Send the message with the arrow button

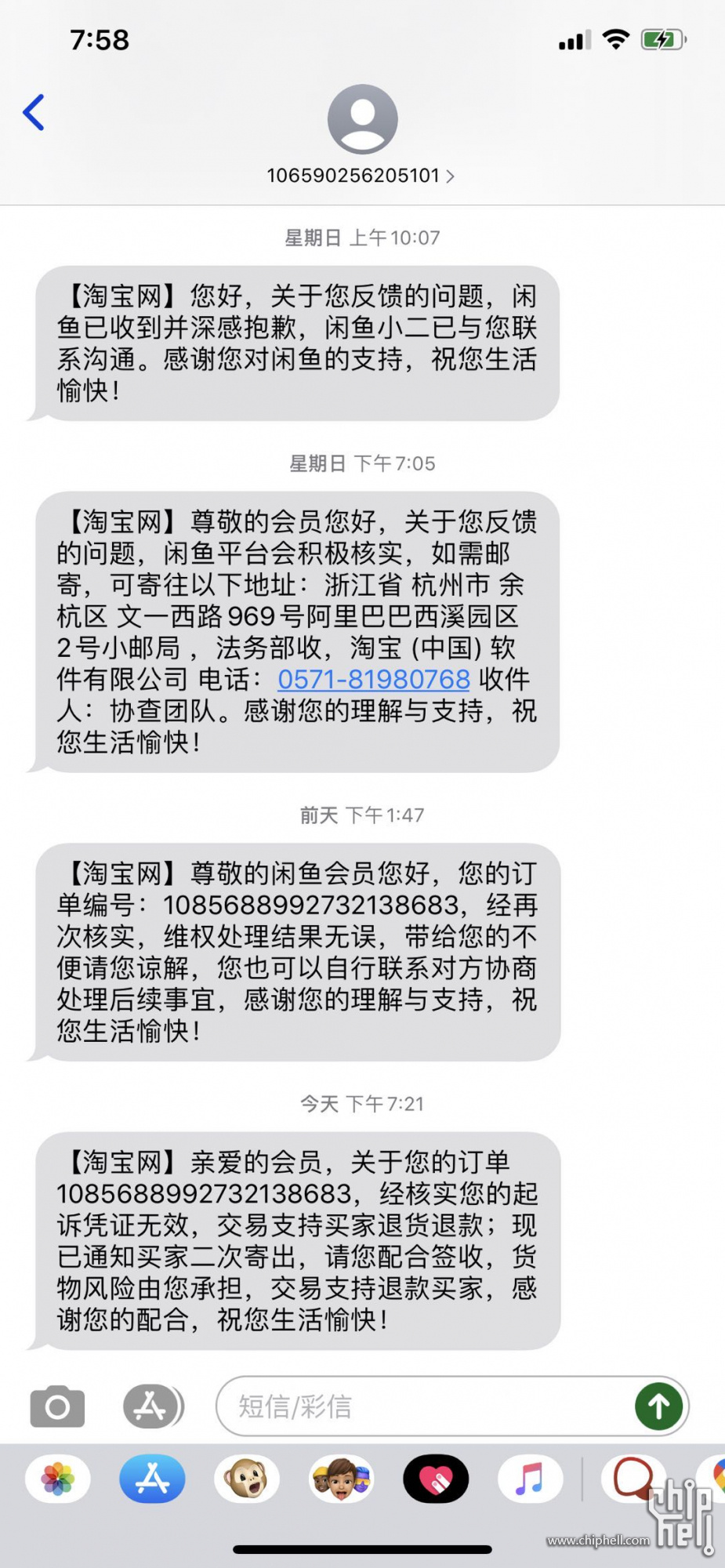[658, 1406]
